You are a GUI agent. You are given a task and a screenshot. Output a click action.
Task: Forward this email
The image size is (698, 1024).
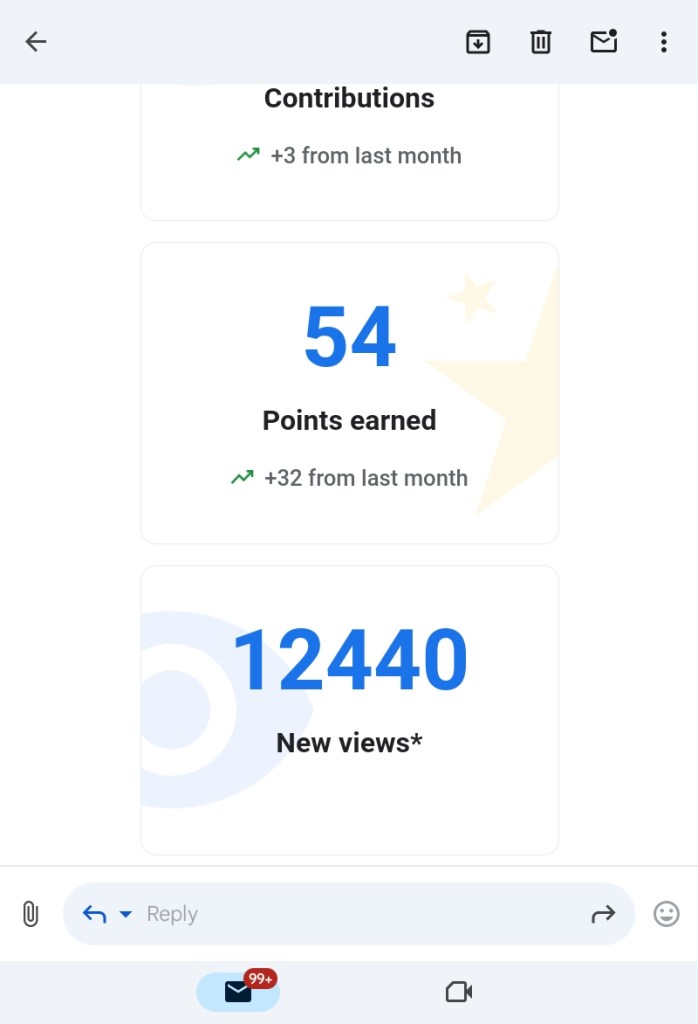(603, 914)
